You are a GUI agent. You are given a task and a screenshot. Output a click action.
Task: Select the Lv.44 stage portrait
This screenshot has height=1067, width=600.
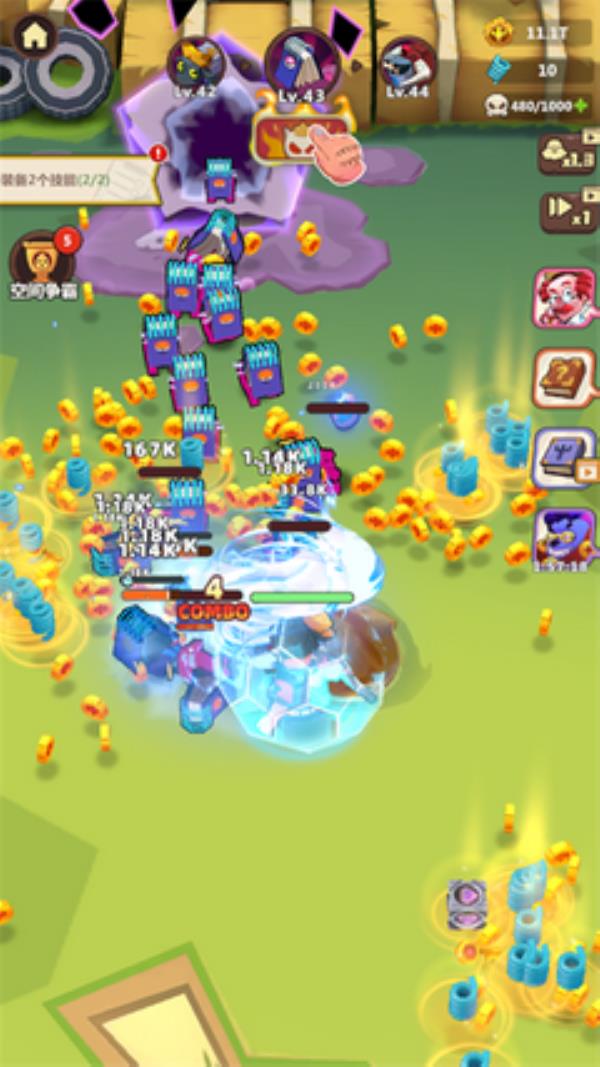[x=407, y=66]
